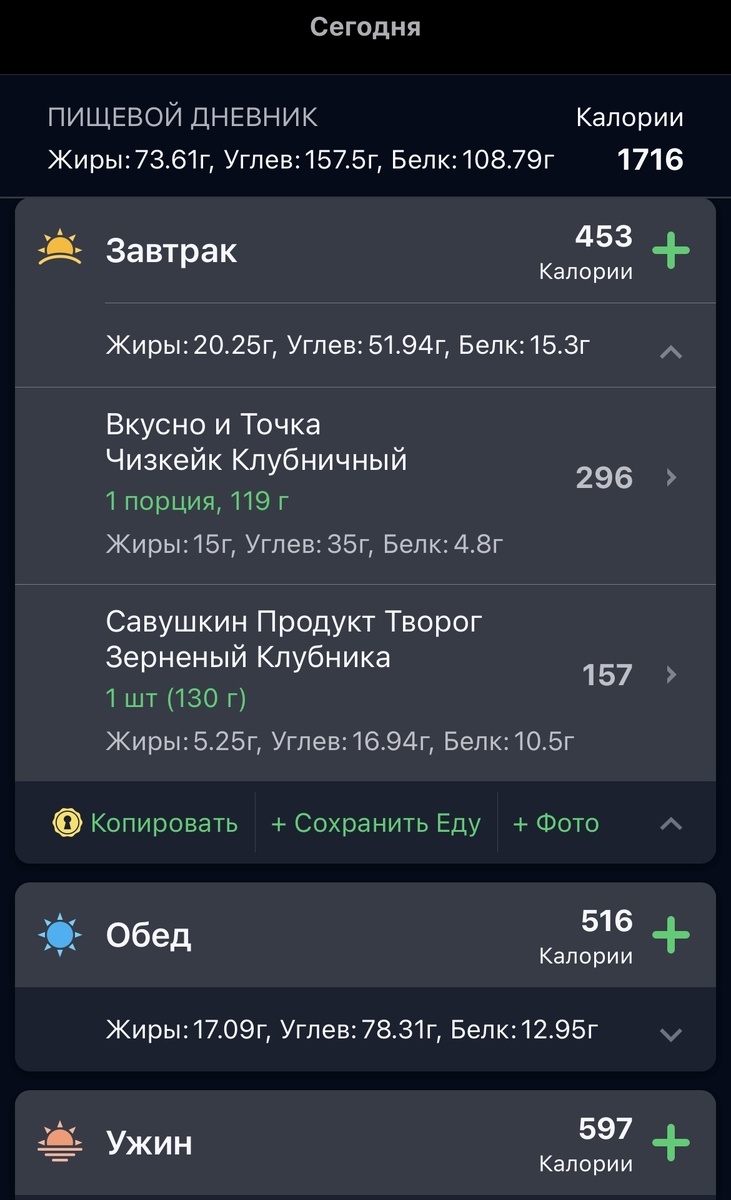Collapse the Завтрак macros section via chevron
This screenshot has width=731, height=1200.
click(x=671, y=352)
